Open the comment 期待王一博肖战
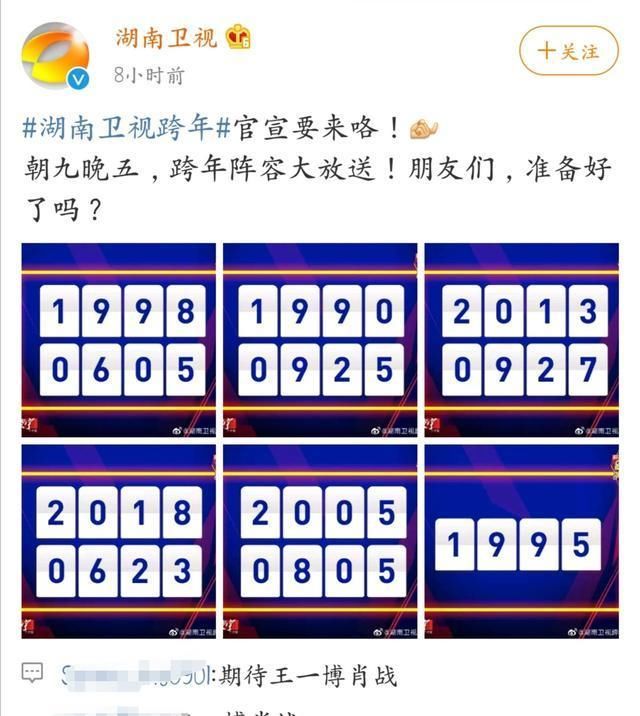This screenshot has width=640, height=716. (x=310, y=676)
